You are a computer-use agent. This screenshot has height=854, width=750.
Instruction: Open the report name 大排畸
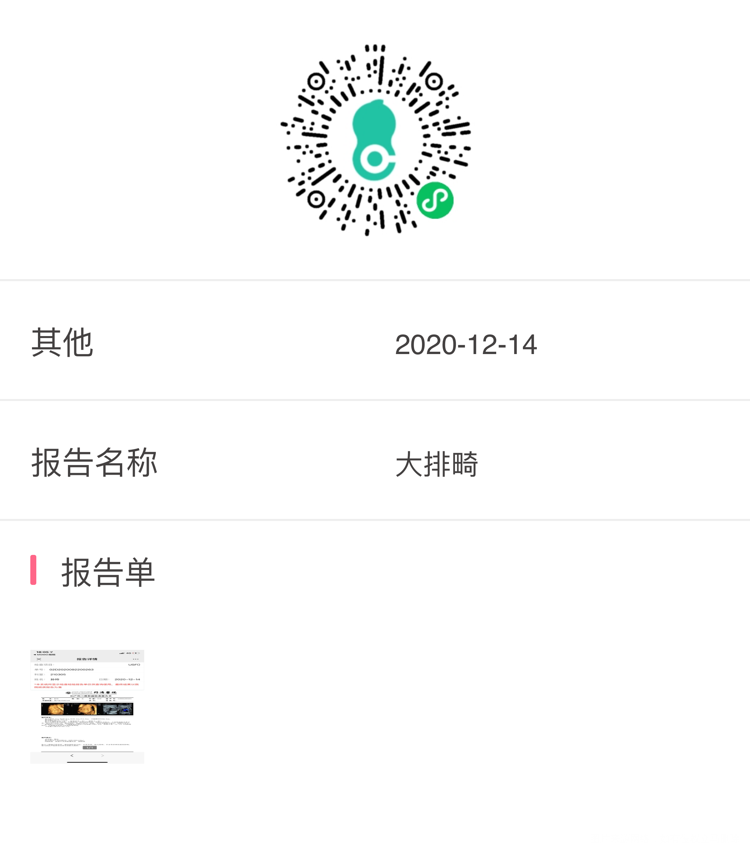point(439,465)
